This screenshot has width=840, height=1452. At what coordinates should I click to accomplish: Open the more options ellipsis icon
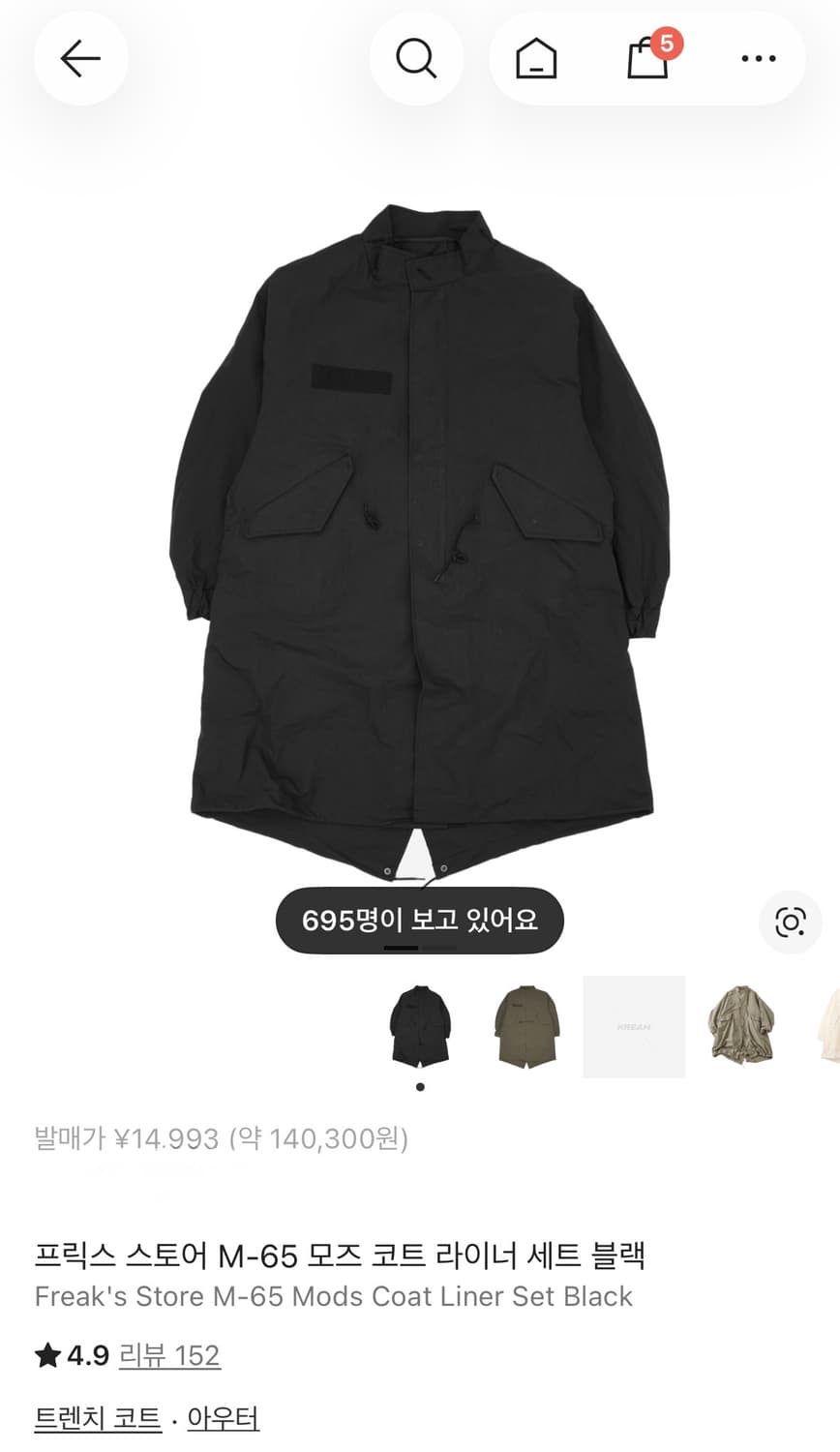tap(758, 60)
